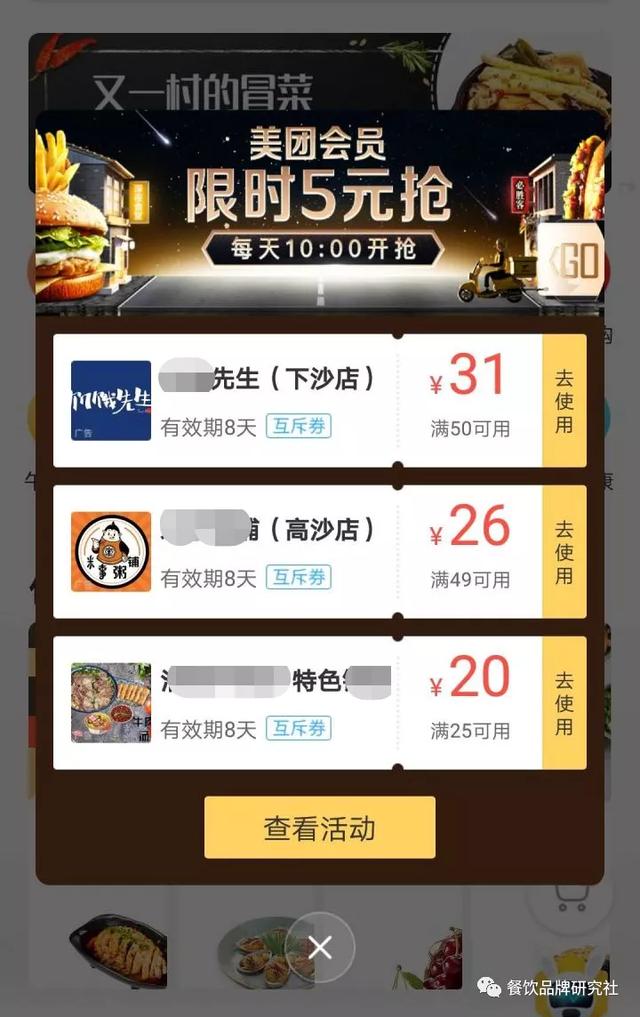
Task: Tap 去使用 on the 下沙店 ¥31 coupon
Action: pyautogui.click(x=564, y=401)
